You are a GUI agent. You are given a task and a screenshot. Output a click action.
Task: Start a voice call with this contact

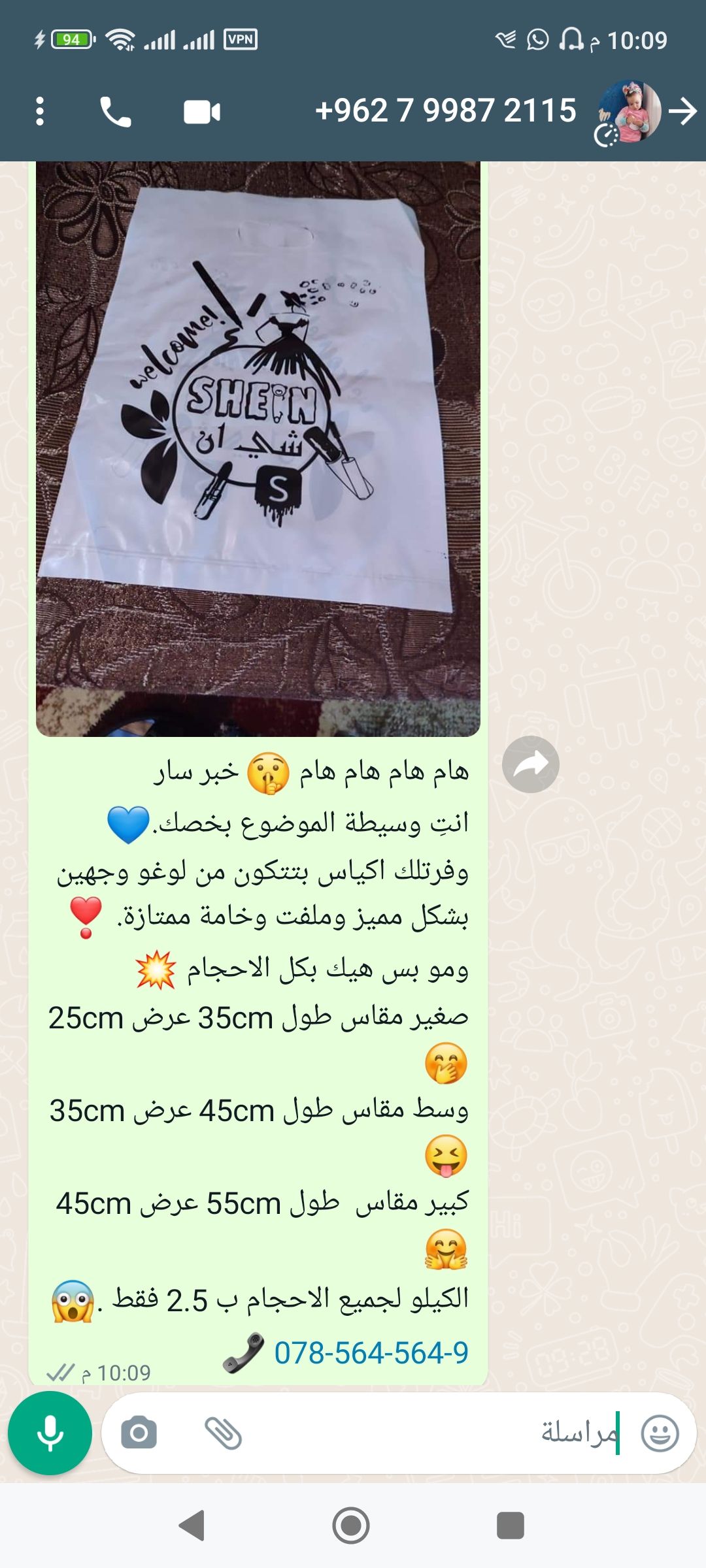(x=115, y=112)
